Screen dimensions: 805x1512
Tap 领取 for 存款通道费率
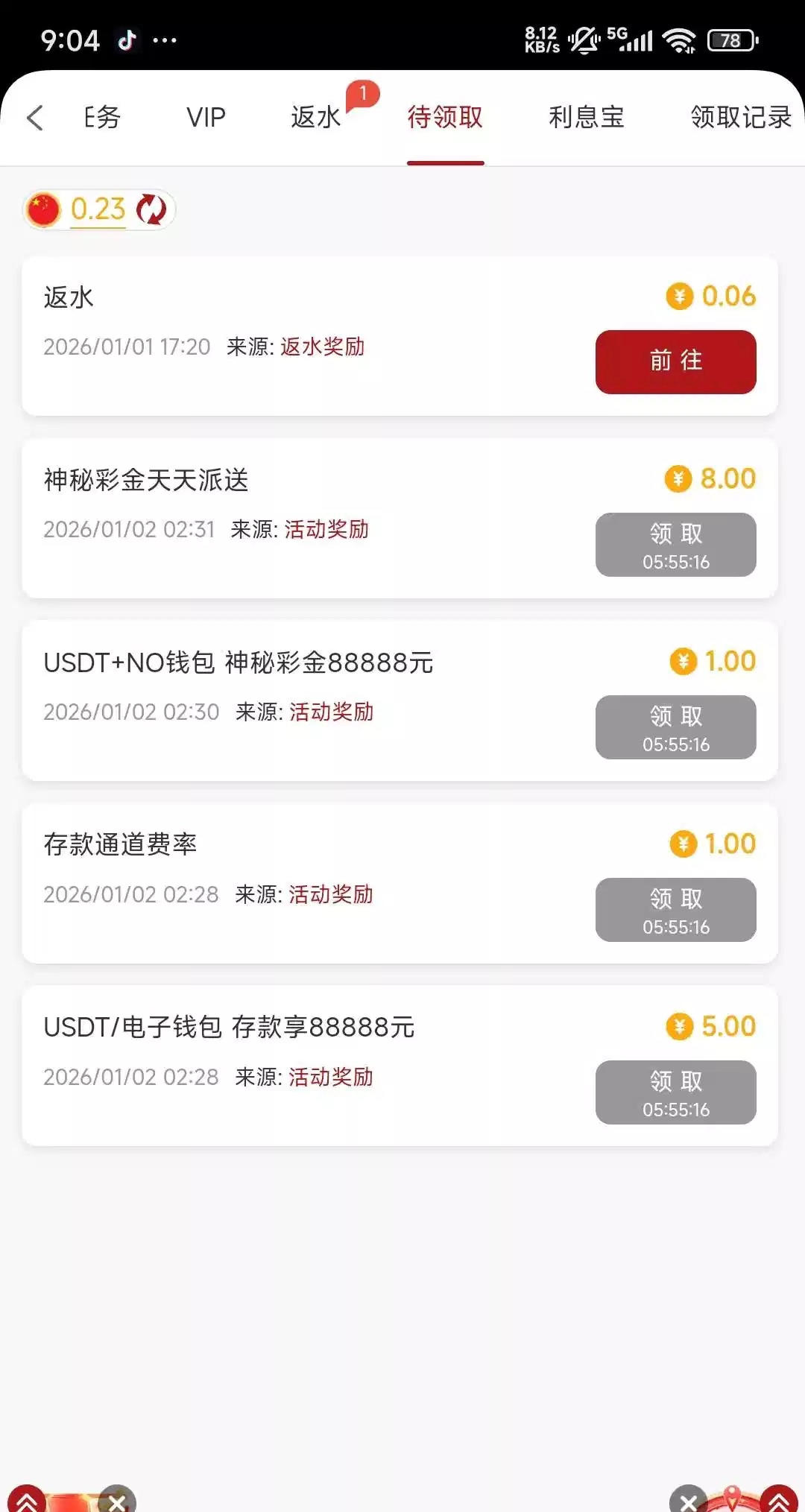675,910
